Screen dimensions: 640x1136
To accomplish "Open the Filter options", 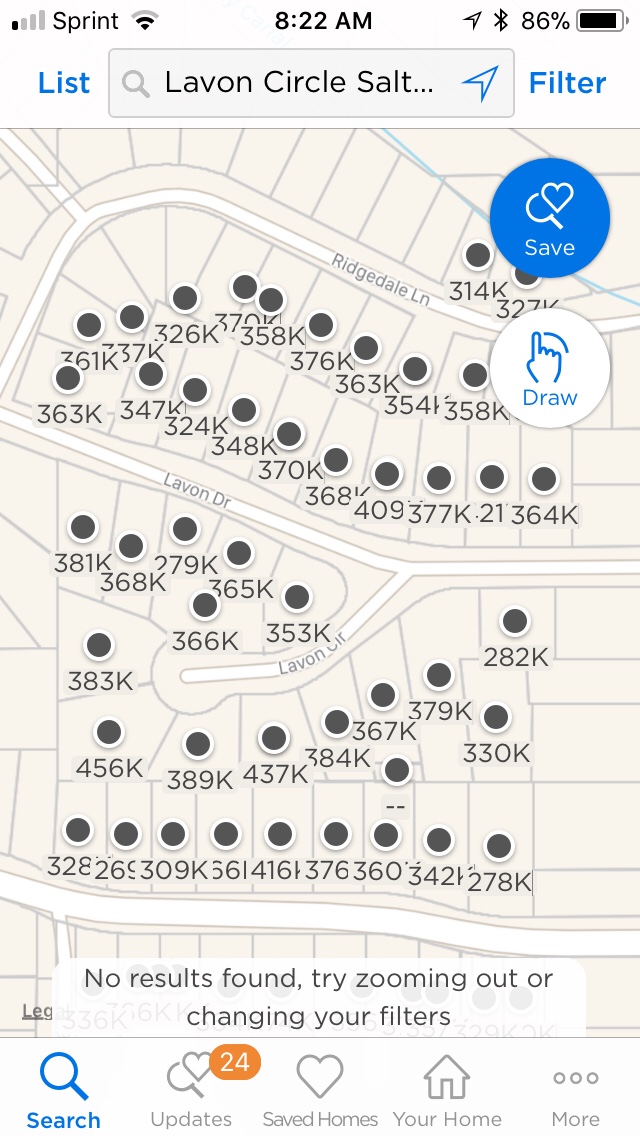I will point(567,83).
